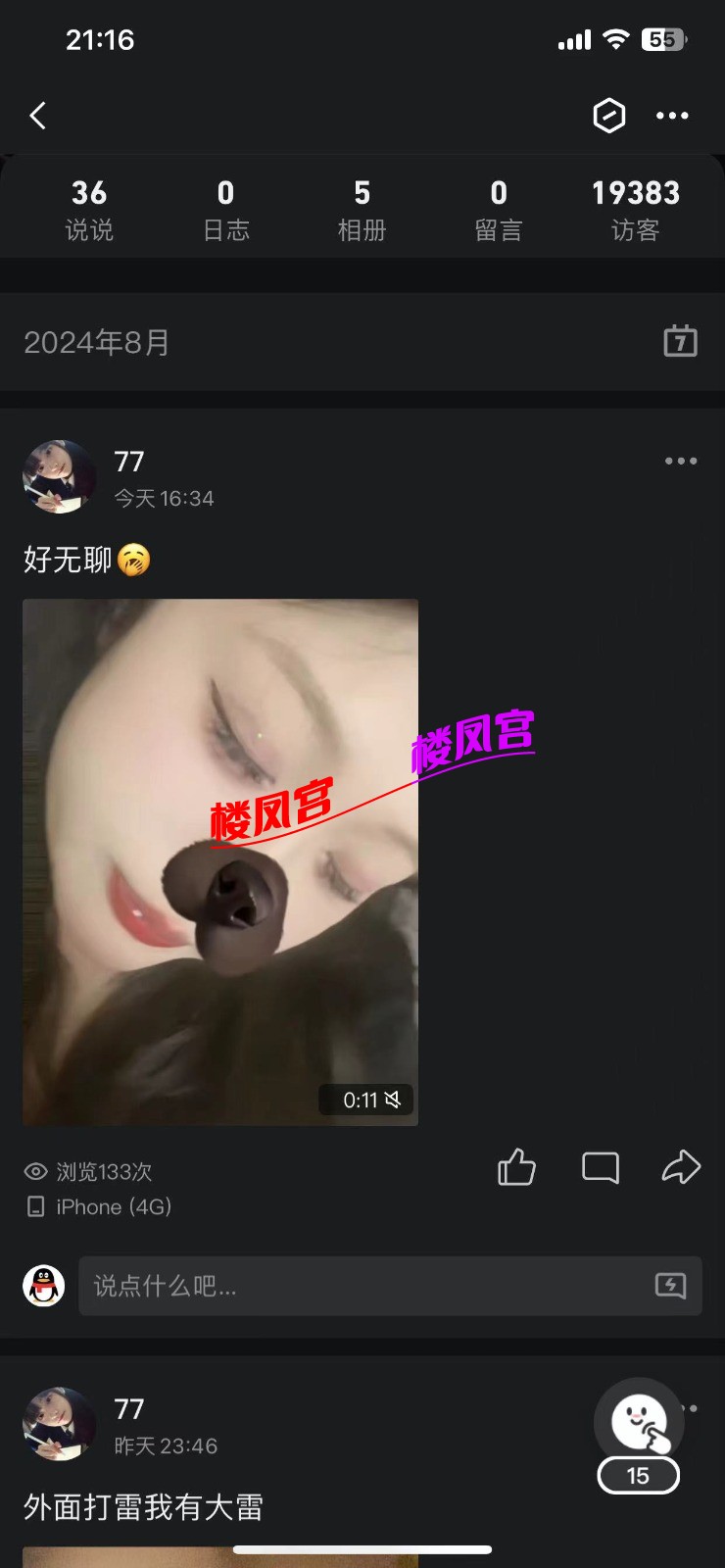Screen dimensions: 725x1568
Task: Open the calendar date picker for 2024年8月
Action: click(680, 341)
